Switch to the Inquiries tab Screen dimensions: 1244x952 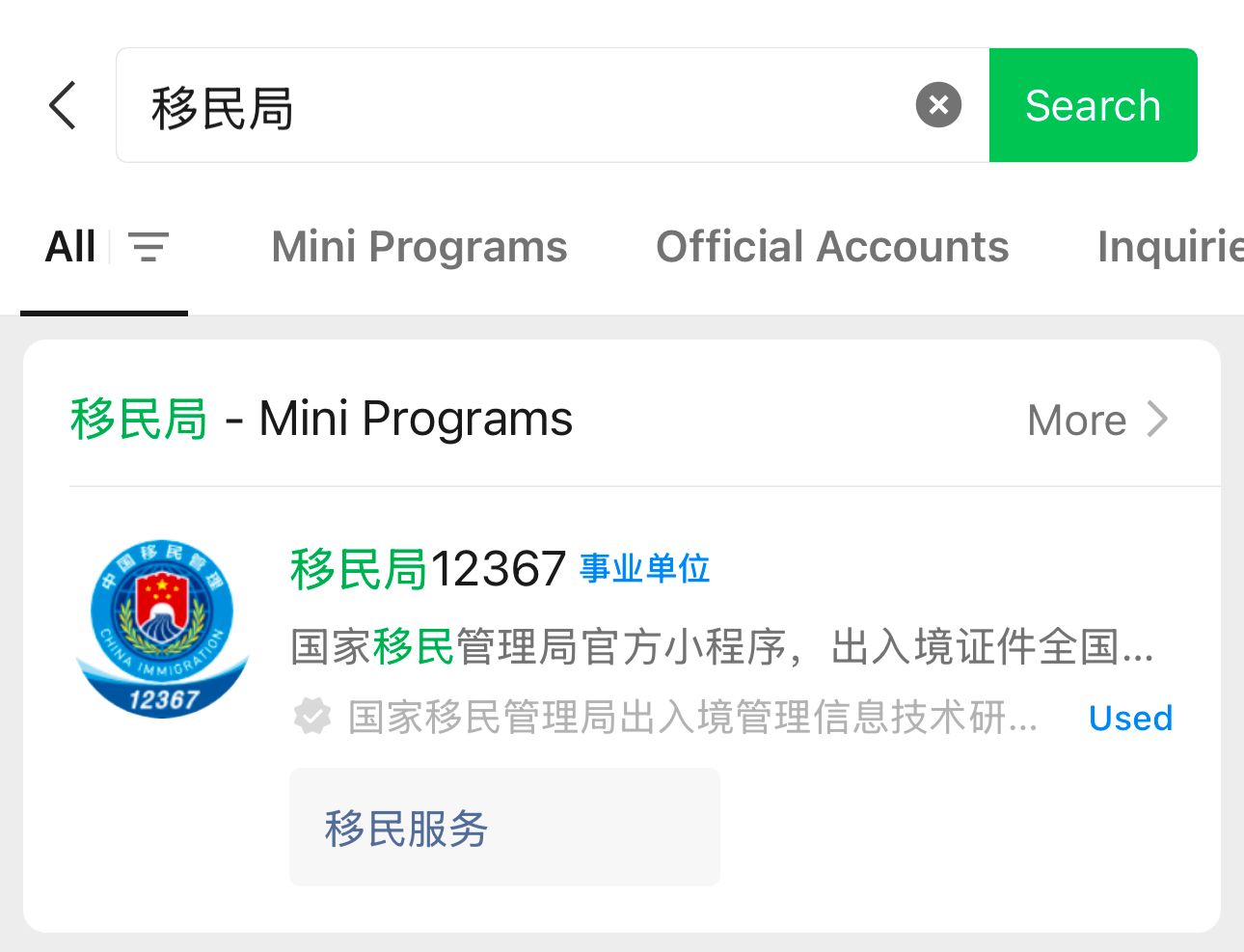tap(1169, 247)
